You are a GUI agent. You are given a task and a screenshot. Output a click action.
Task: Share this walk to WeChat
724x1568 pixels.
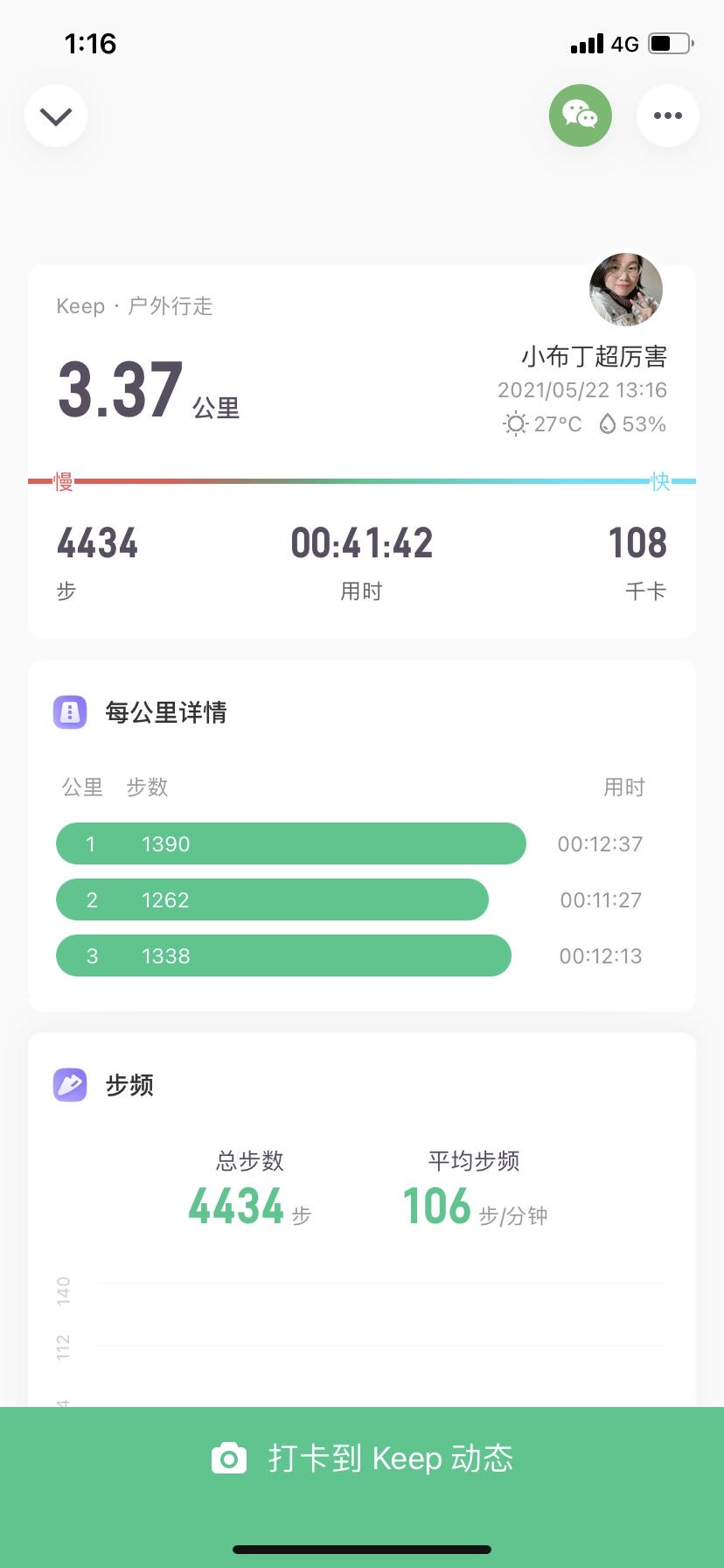pos(580,115)
